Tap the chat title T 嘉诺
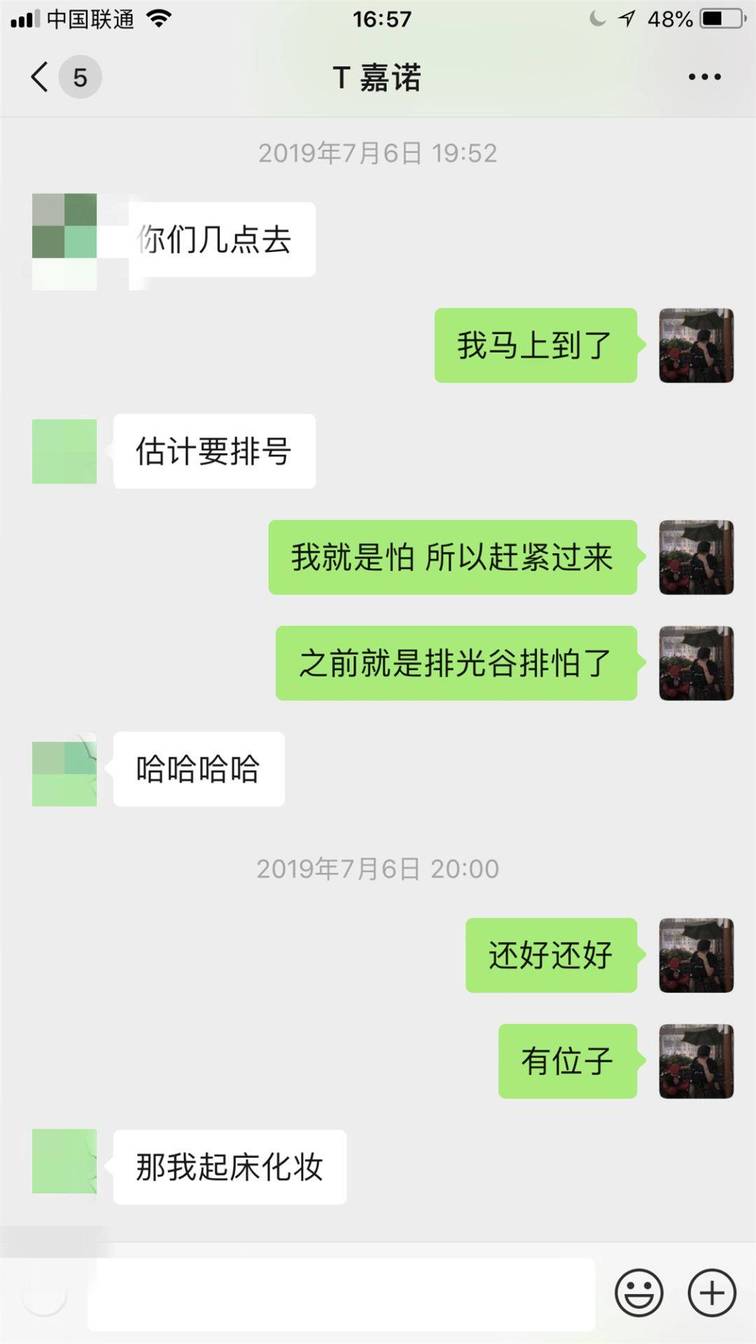Screen dimensions: 756x1344 click(x=377, y=77)
